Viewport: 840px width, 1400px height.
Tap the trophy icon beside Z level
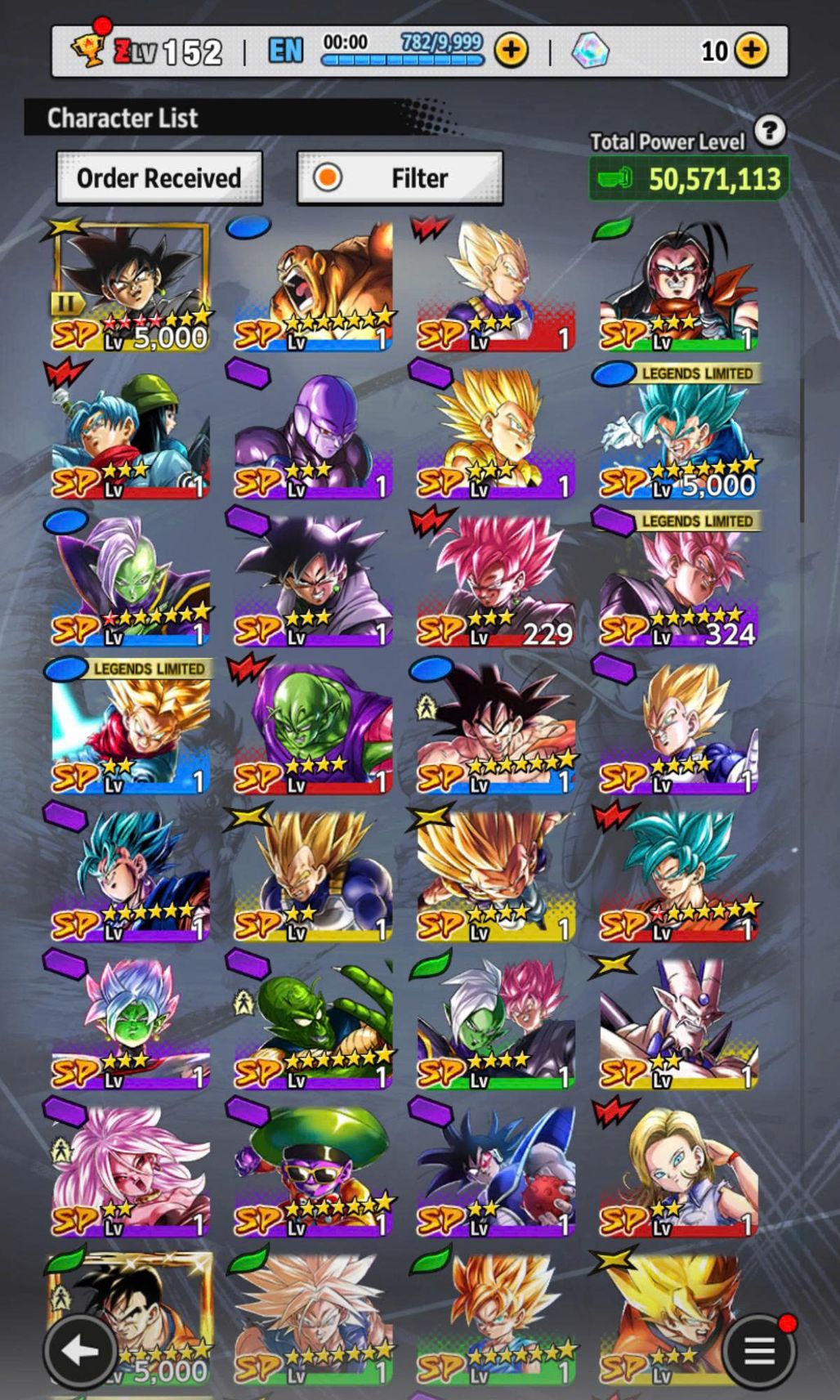[87, 51]
